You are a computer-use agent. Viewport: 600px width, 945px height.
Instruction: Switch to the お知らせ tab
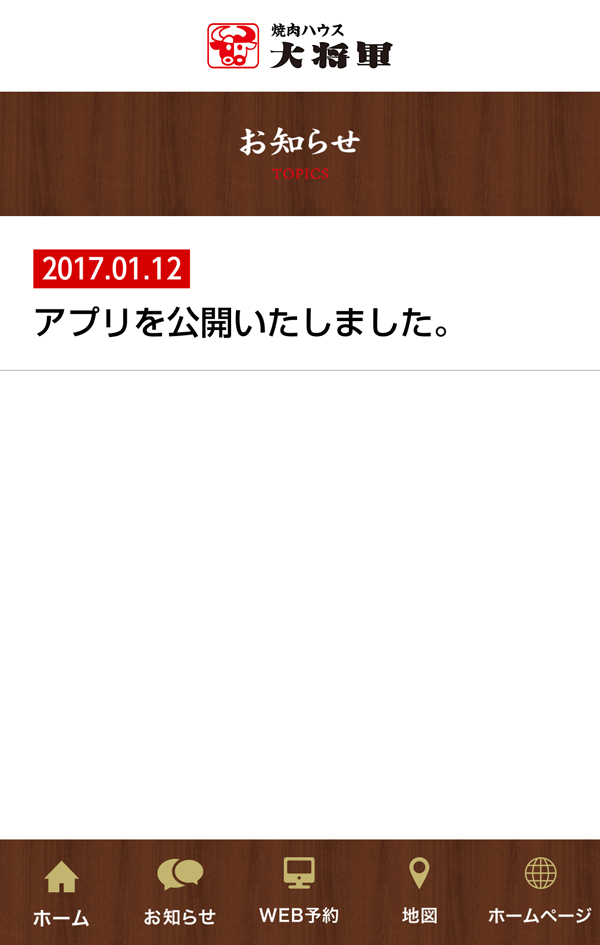(x=180, y=892)
